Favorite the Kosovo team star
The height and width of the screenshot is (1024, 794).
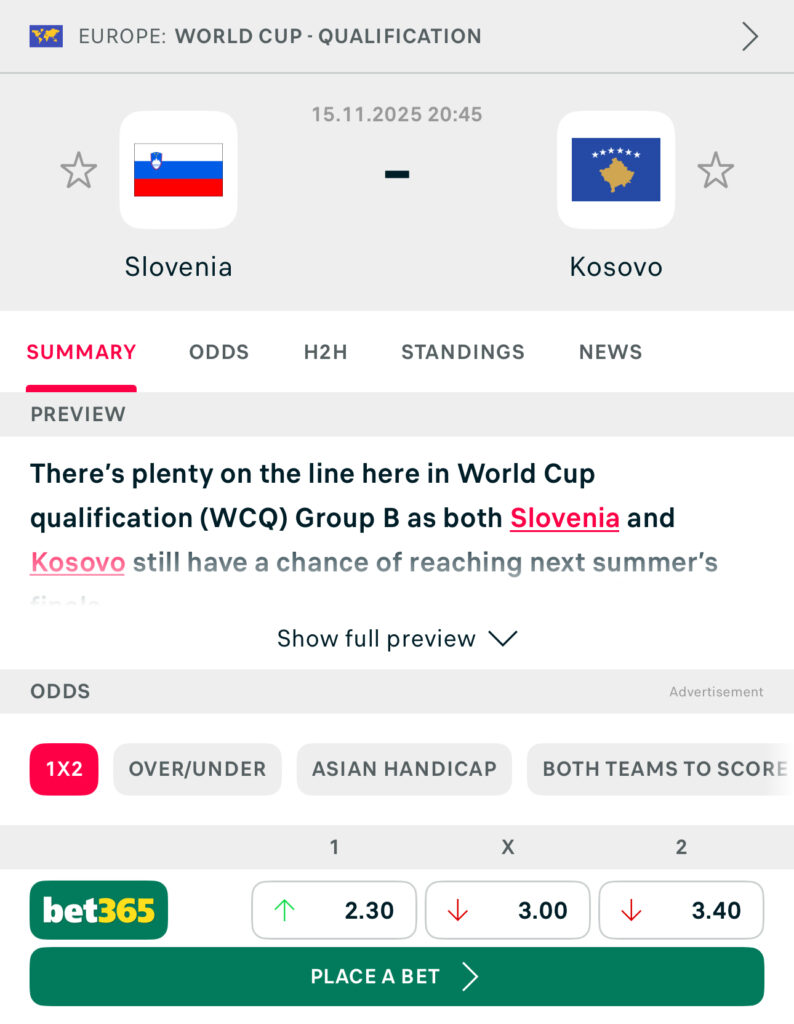pos(715,171)
